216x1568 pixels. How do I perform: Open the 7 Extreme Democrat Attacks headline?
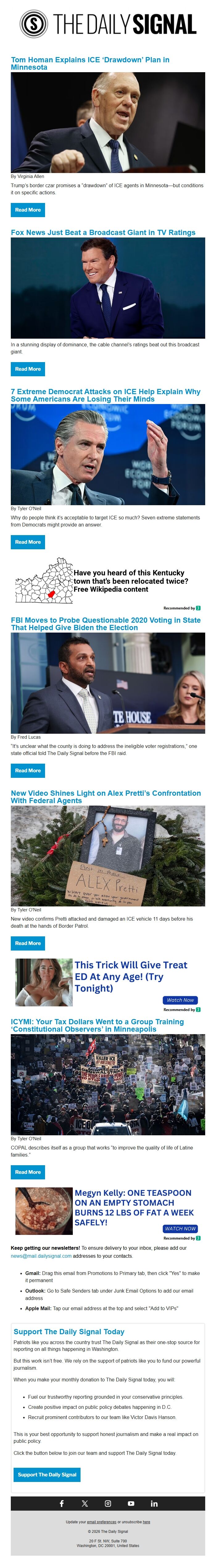coord(105,395)
